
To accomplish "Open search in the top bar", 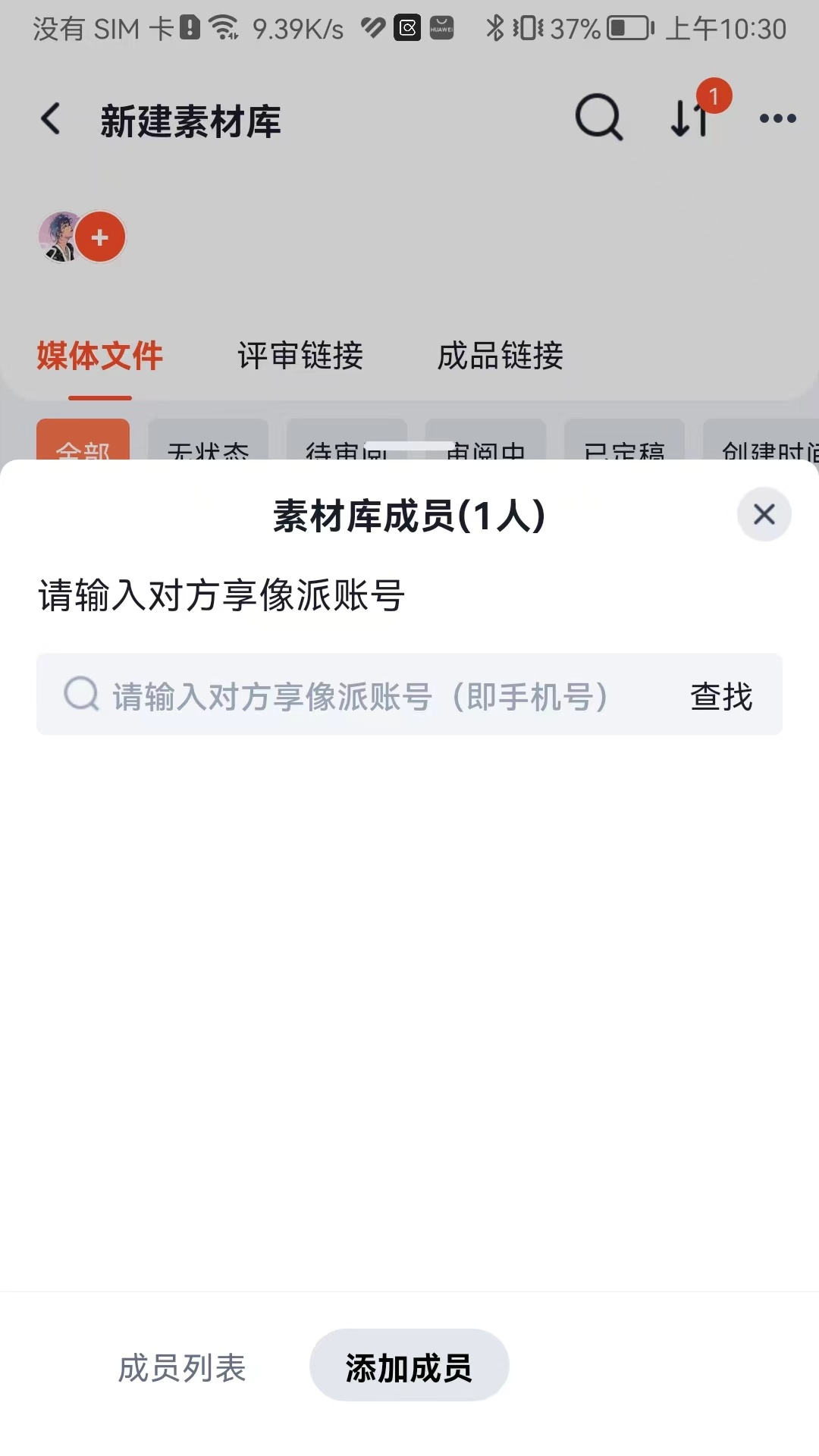I will [598, 118].
